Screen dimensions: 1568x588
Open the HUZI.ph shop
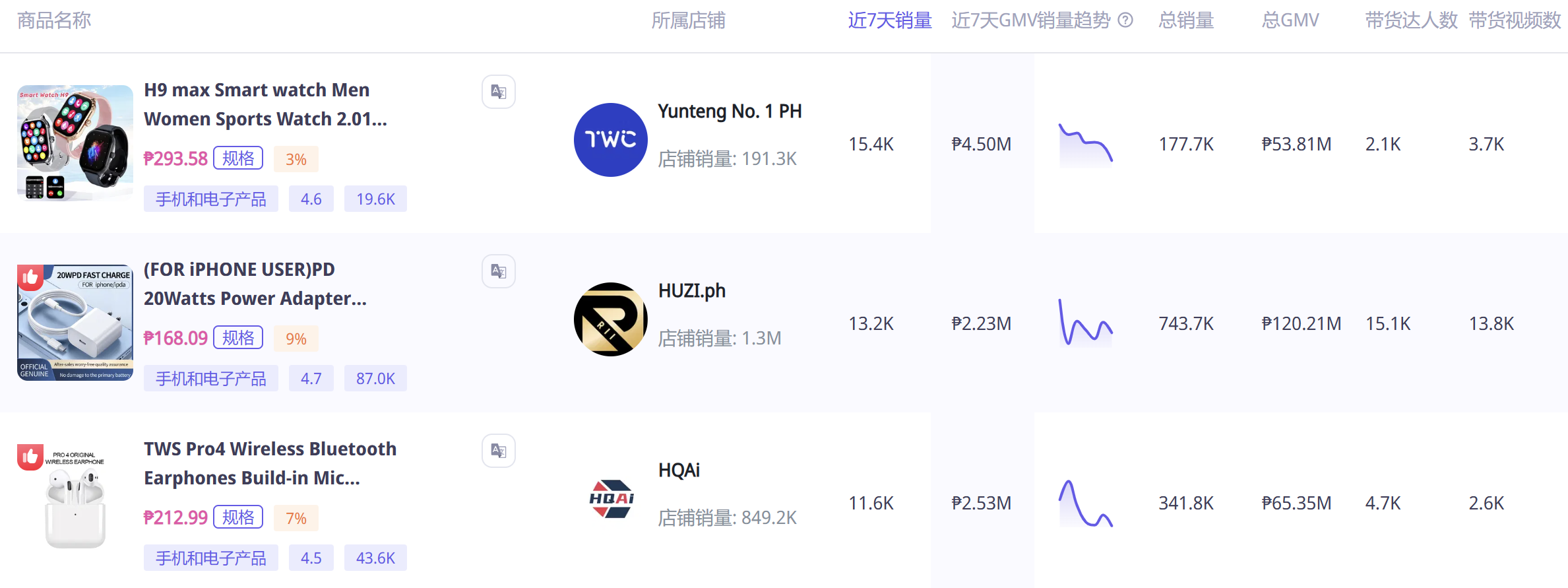pos(691,291)
